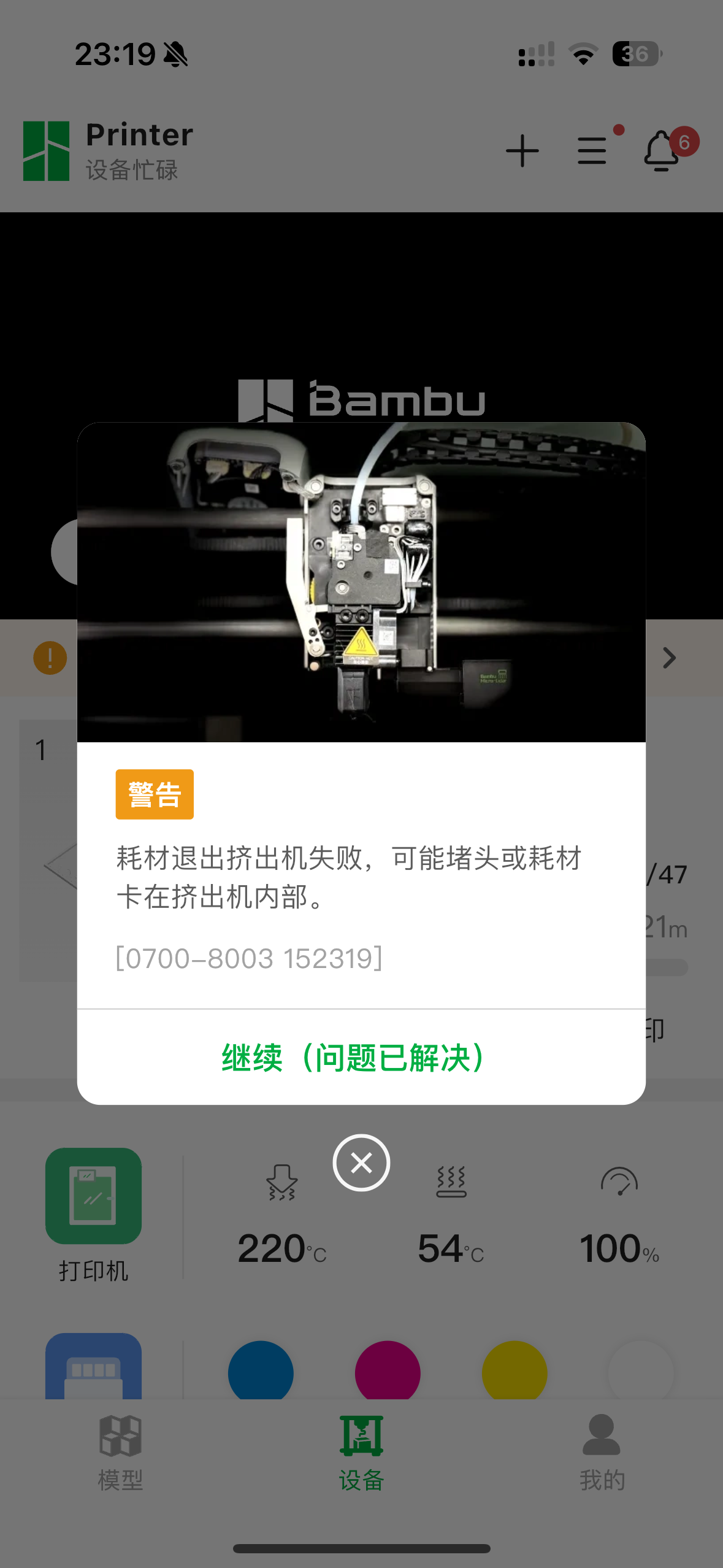
Task: Add a new device with the plus icon
Action: coord(522,151)
